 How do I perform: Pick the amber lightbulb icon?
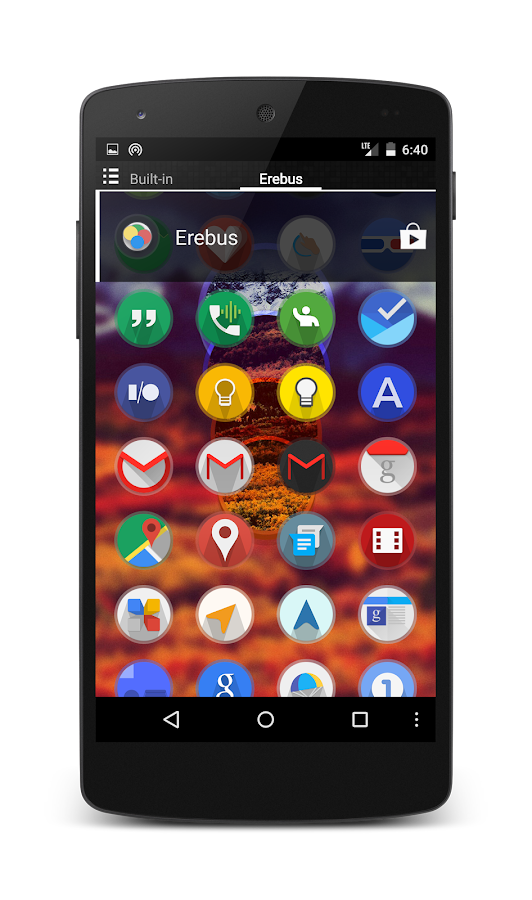point(225,393)
